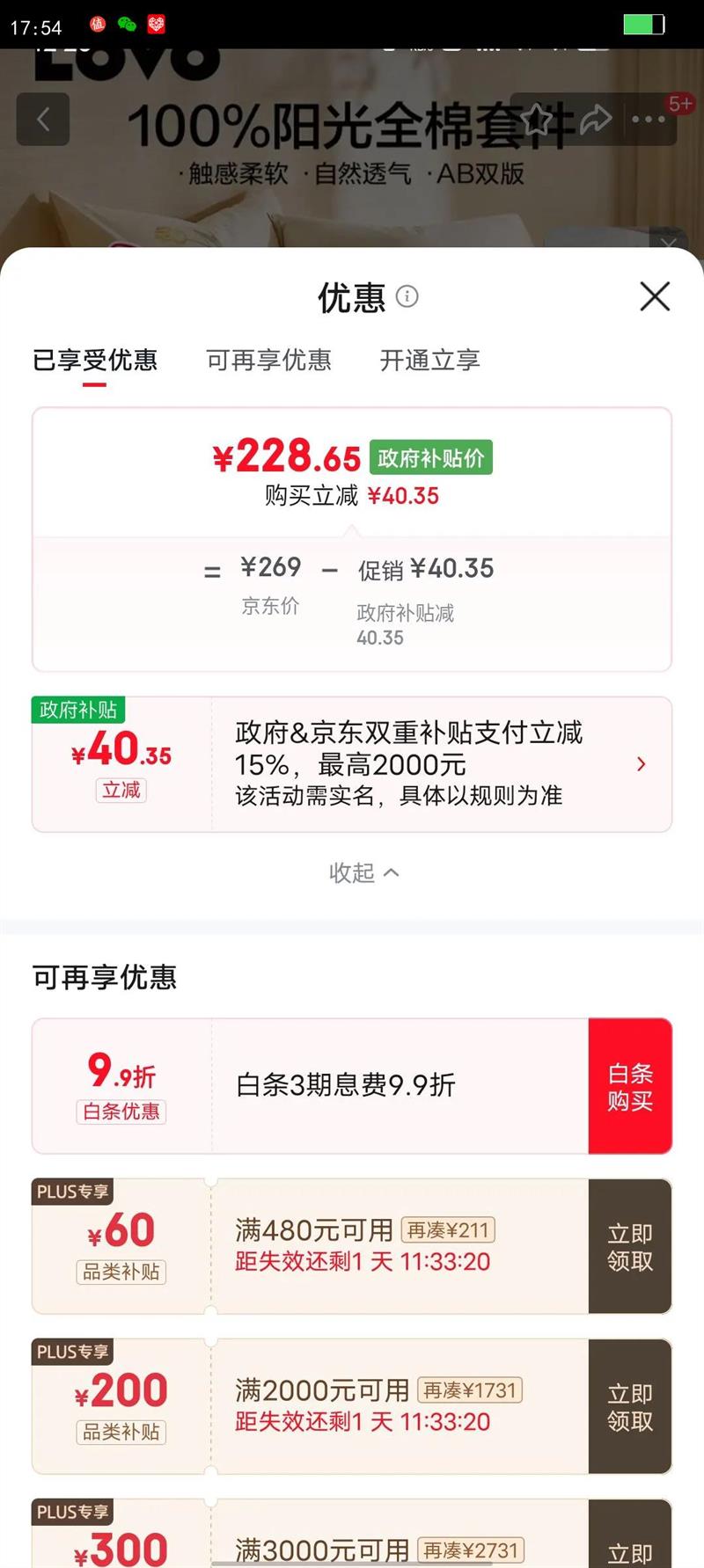Image resolution: width=704 pixels, height=1568 pixels.
Task: Tap the info icon beside 优惠 title
Action: point(407,297)
